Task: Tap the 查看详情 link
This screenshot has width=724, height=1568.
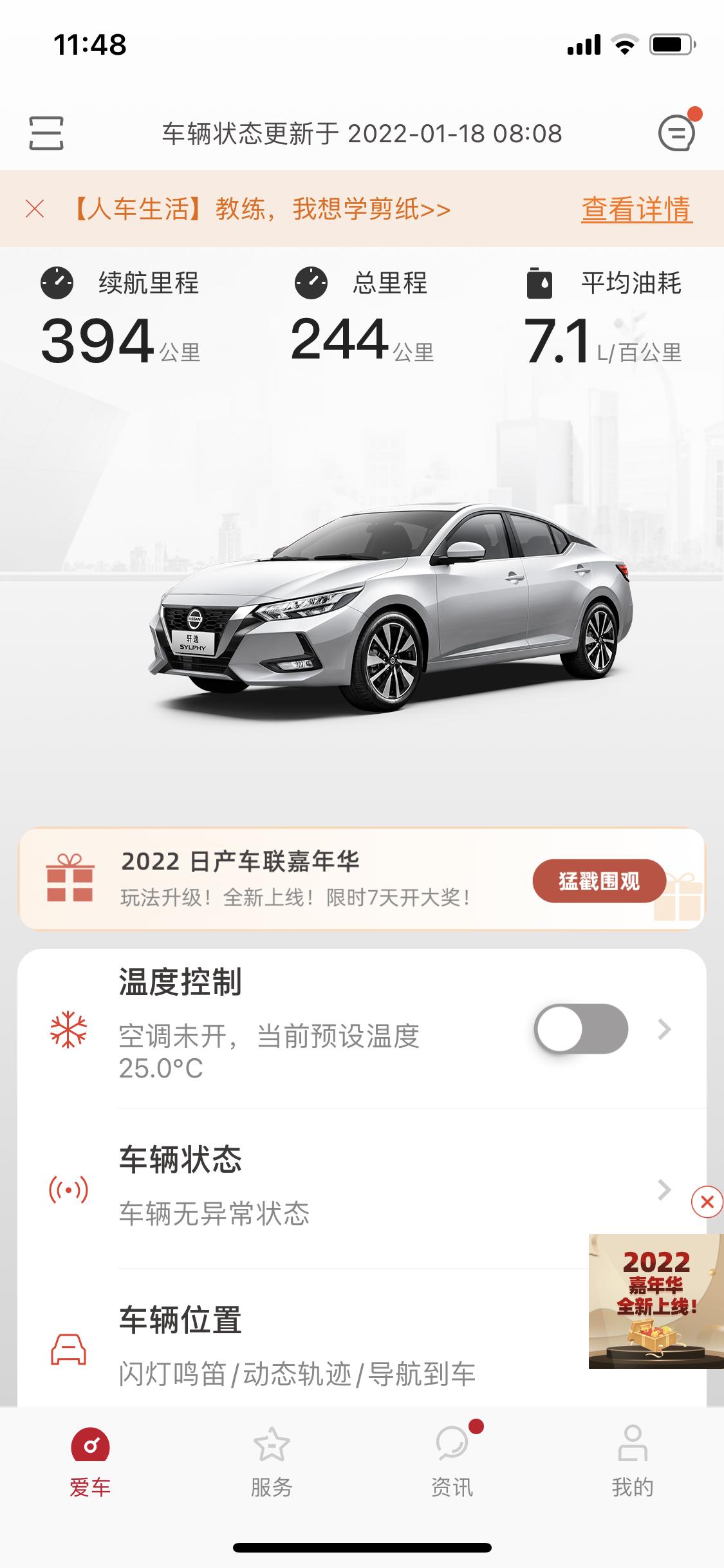Action: [x=636, y=209]
